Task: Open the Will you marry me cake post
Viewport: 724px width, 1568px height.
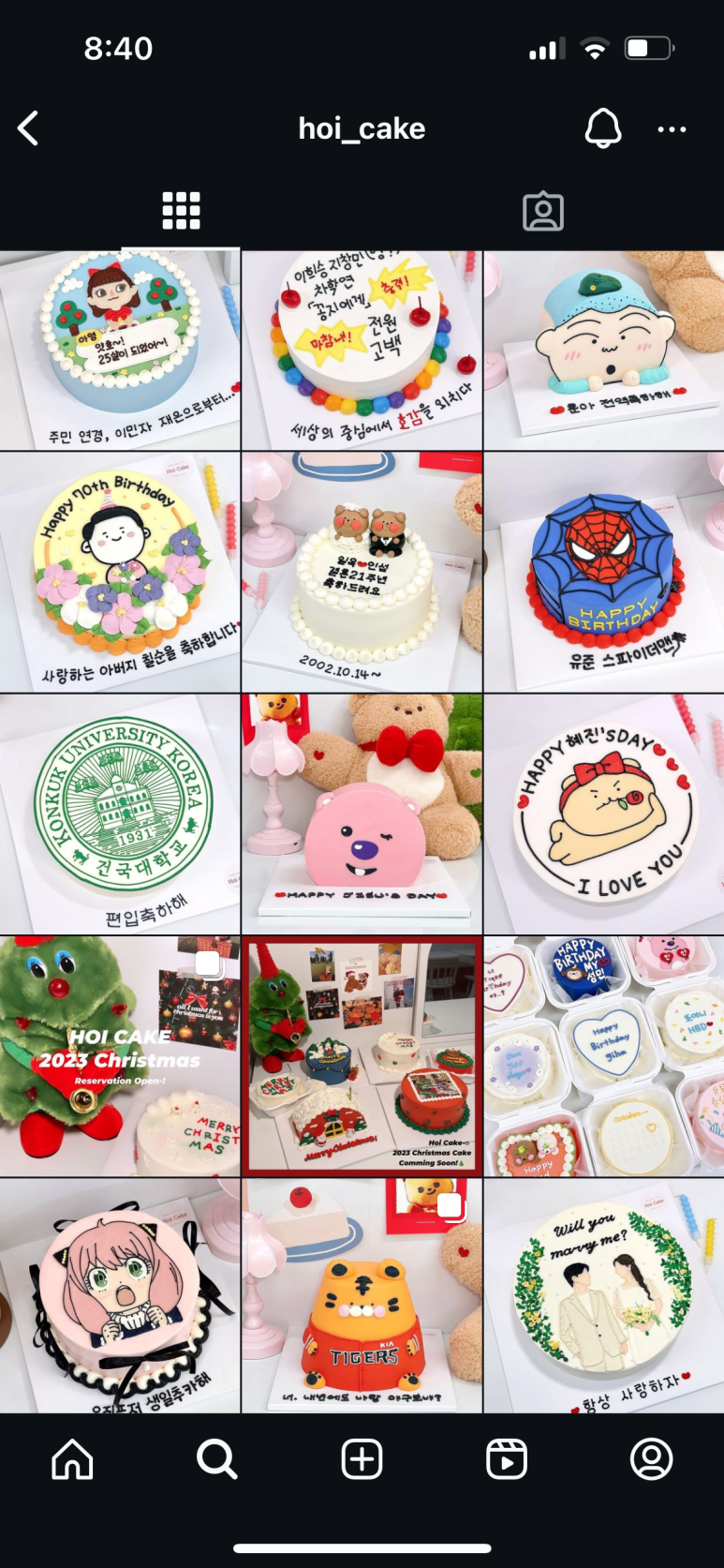Action: (604, 1296)
